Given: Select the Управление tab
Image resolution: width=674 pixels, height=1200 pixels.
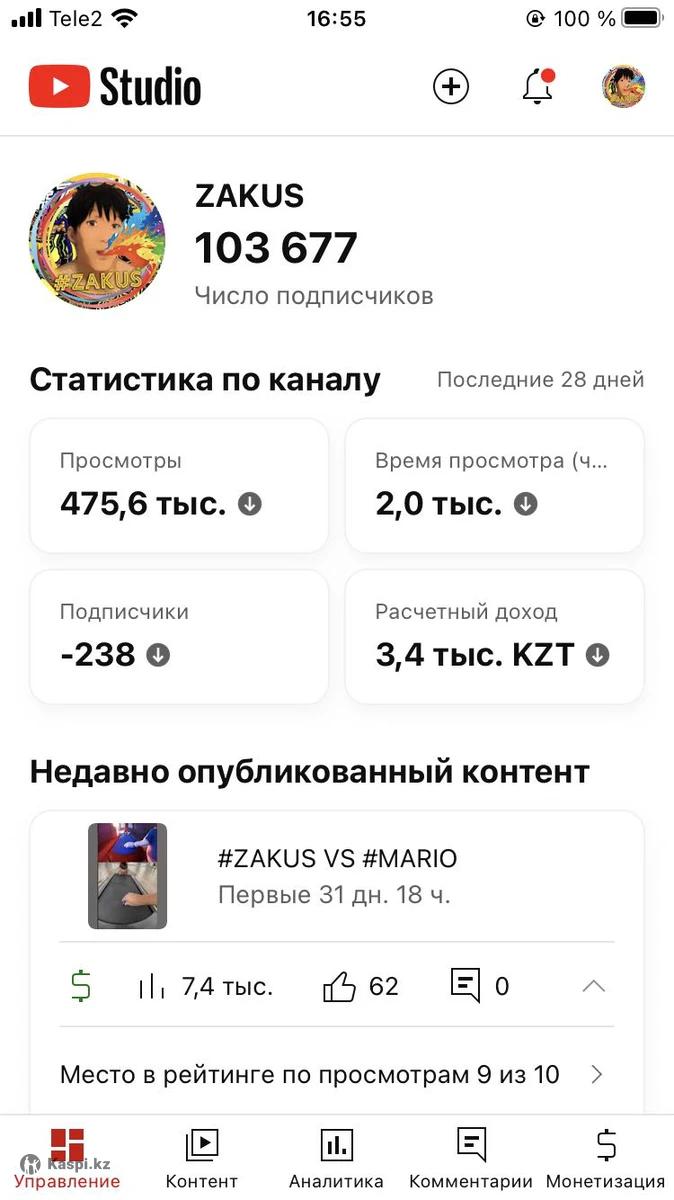Looking at the screenshot, I should [67, 1158].
